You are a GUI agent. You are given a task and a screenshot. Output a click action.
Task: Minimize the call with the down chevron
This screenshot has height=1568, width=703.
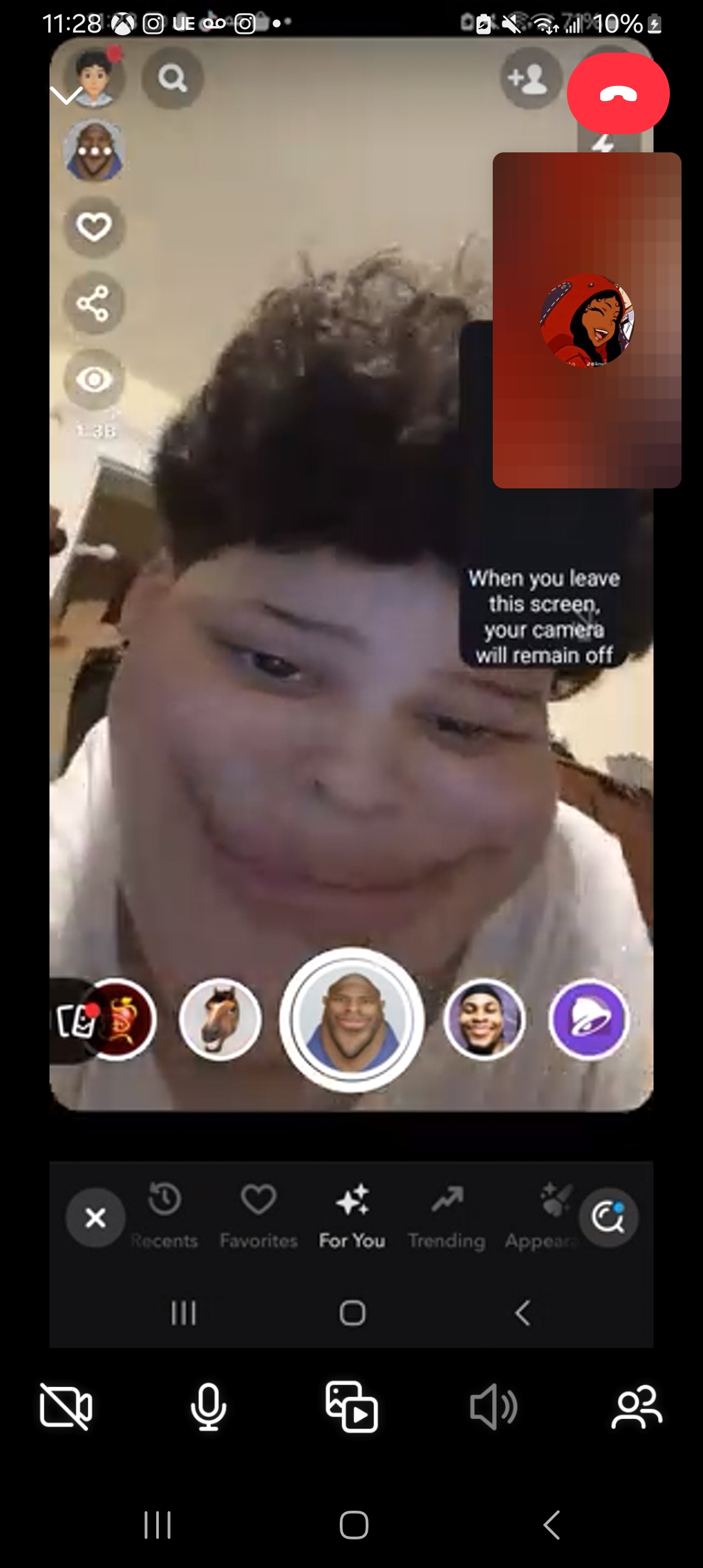tap(66, 96)
